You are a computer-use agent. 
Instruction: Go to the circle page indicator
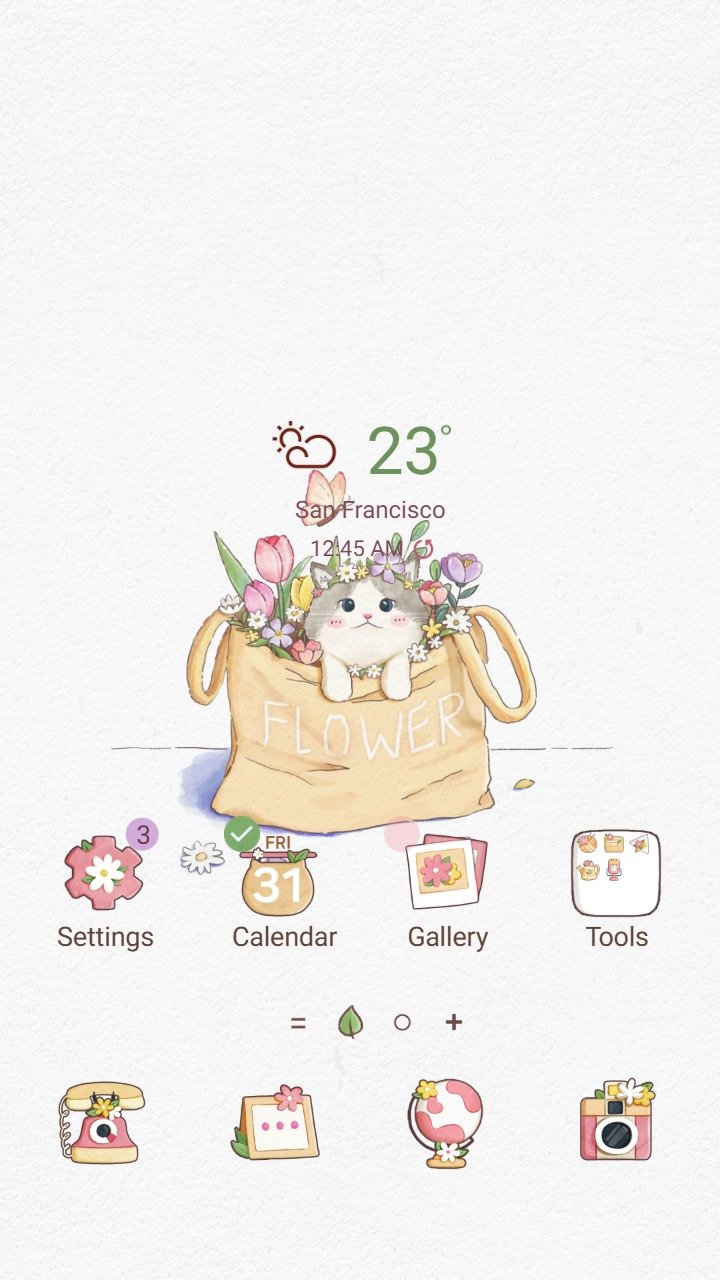click(402, 1022)
